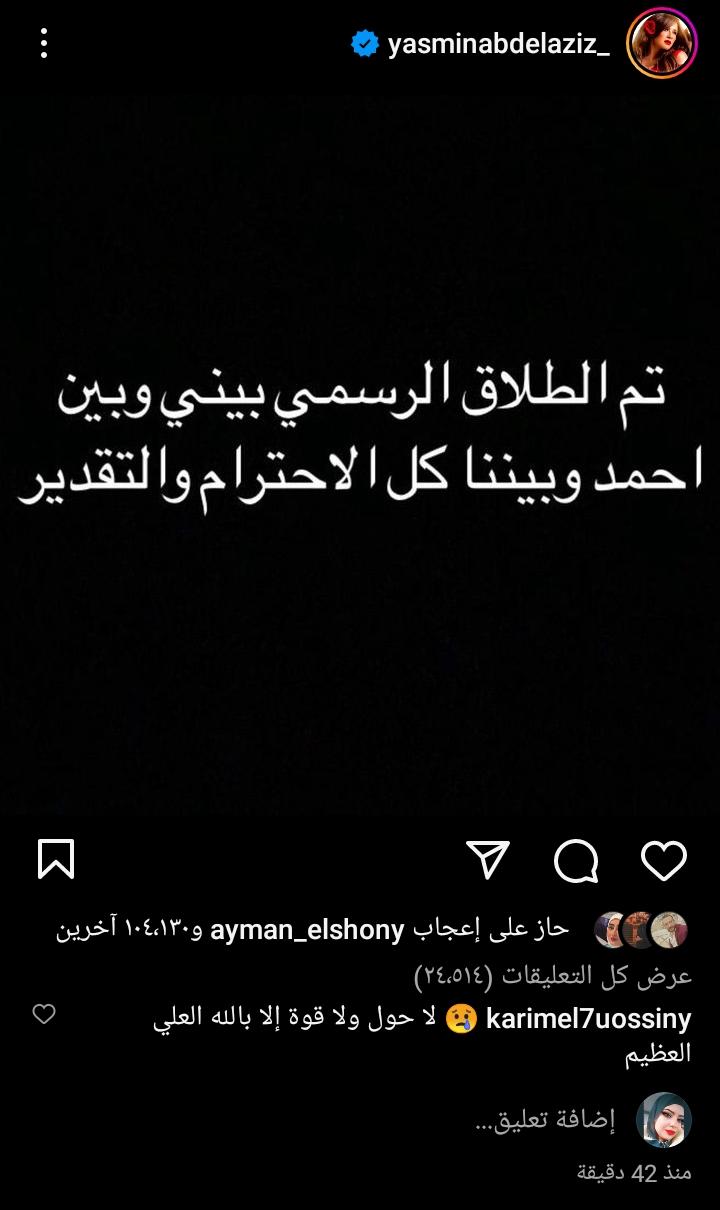This screenshot has height=1210, width=720.
Task: Open the yasminabdelaziz_ username link
Action: 498,44
